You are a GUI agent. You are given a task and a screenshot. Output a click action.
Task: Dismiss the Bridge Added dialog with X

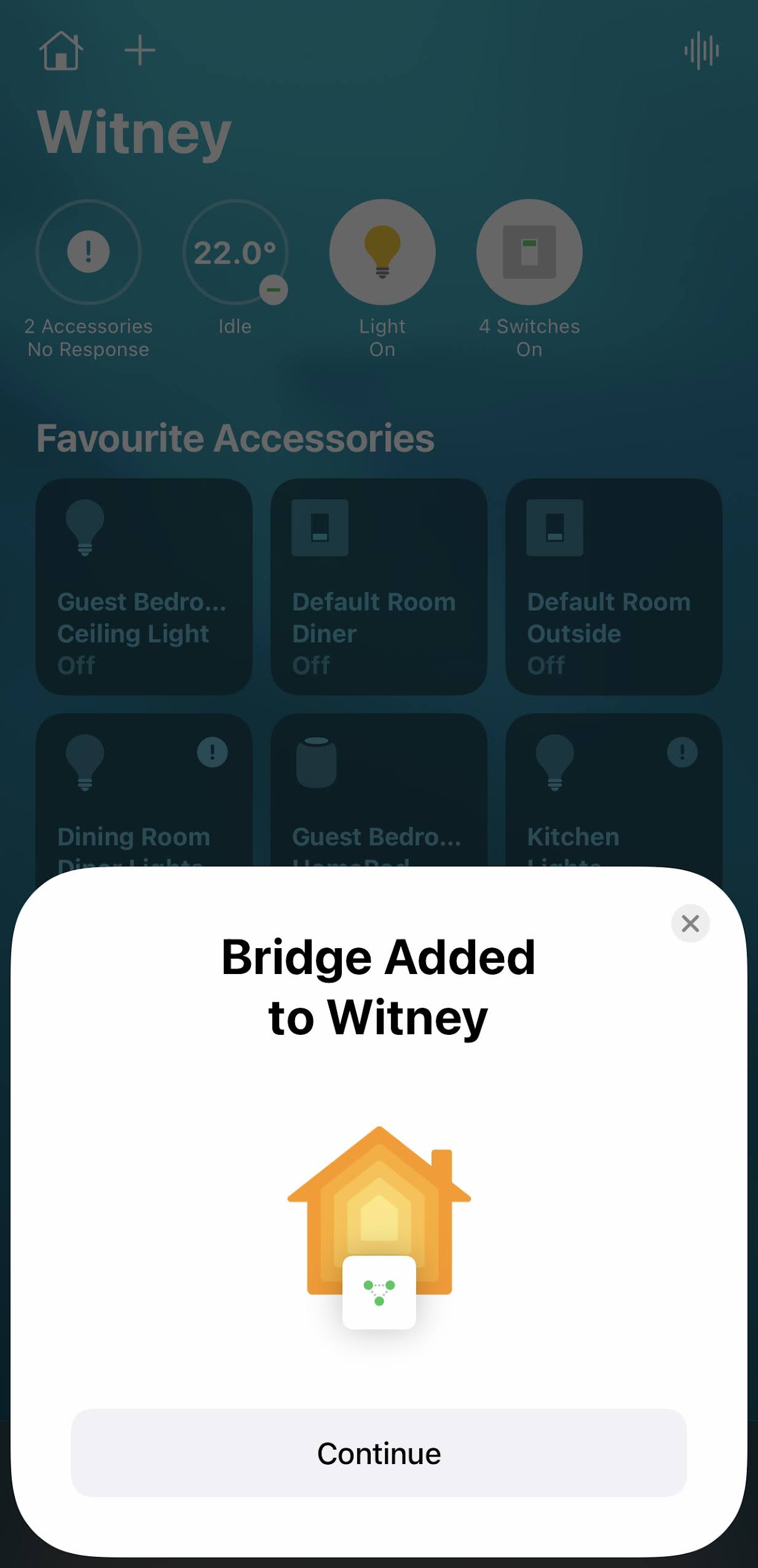point(690,924)
